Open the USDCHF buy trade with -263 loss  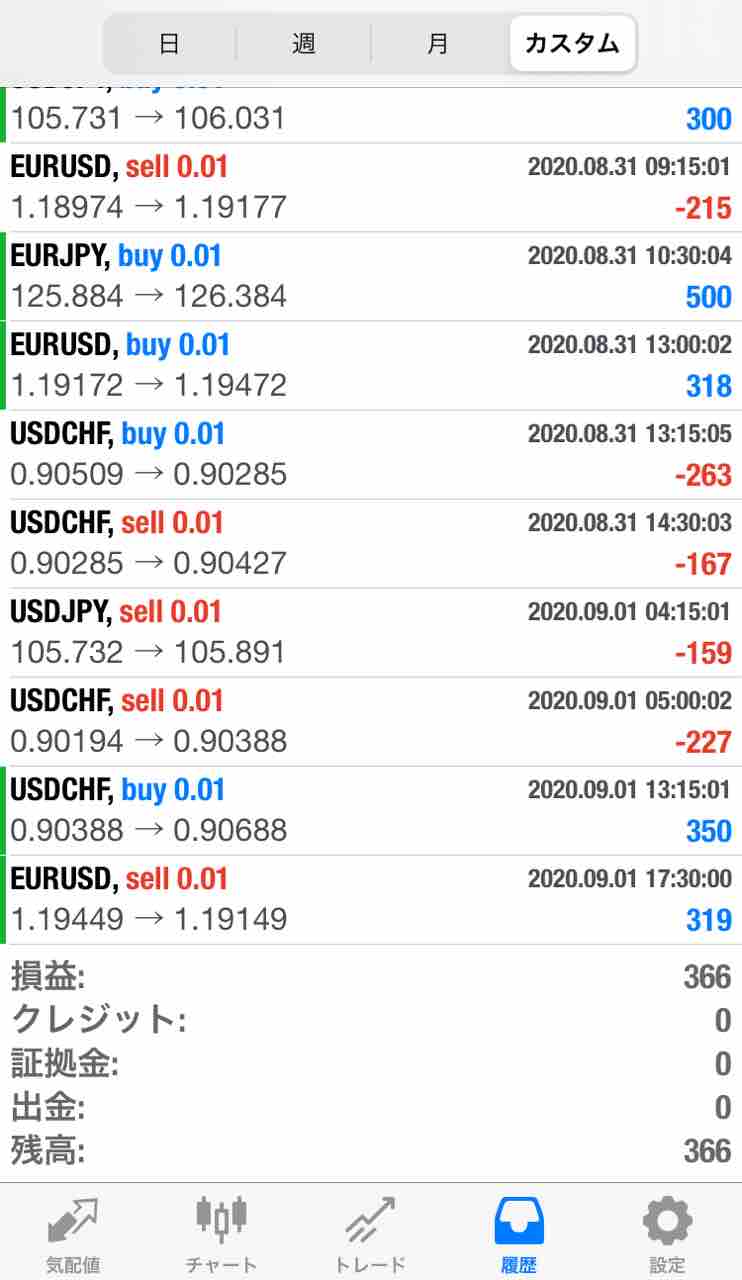pos(370,454)
